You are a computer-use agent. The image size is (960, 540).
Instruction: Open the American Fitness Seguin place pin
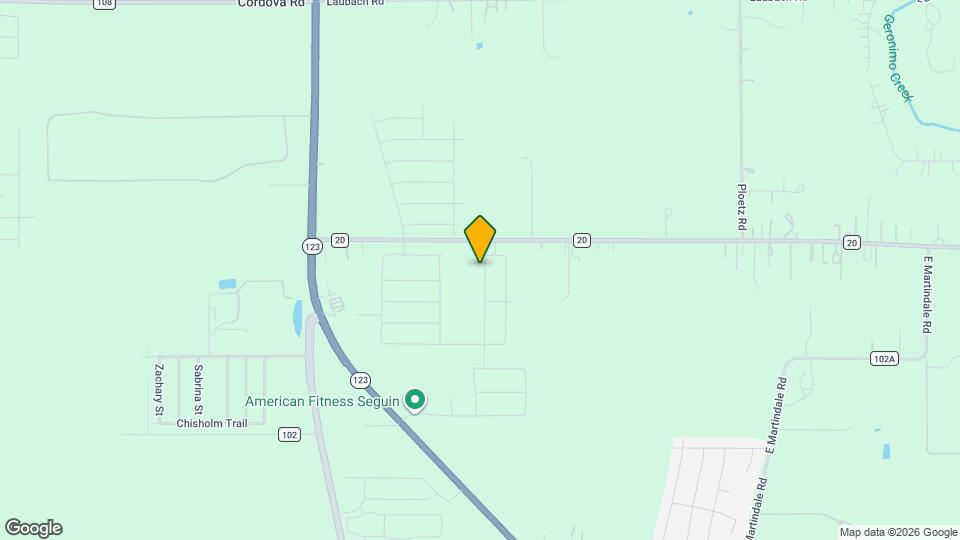[415, 401]
